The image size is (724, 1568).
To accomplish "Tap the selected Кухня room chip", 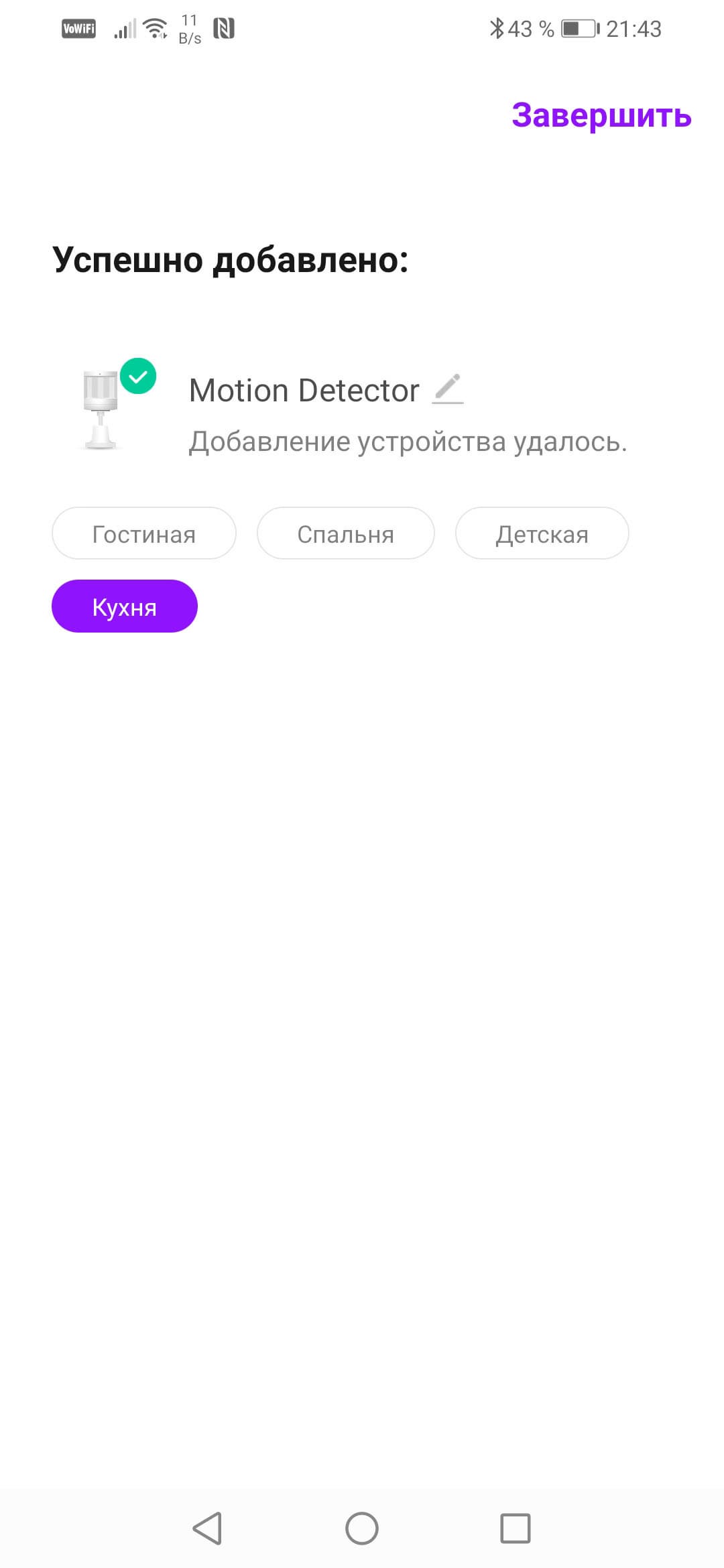I will 125,606.
